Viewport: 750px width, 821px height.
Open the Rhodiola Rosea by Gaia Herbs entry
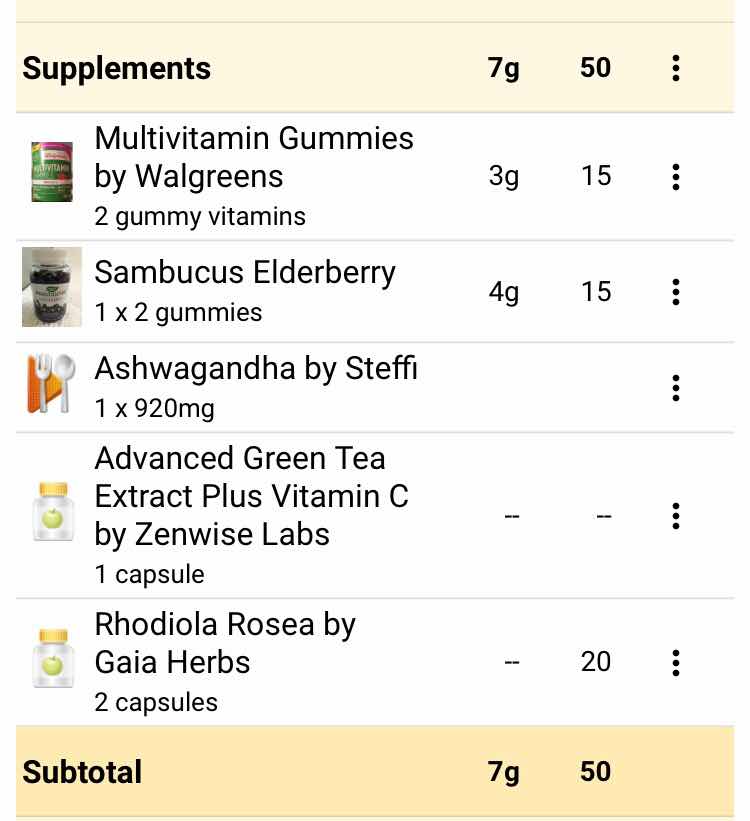pyautogui.click(x=225, y=661)
